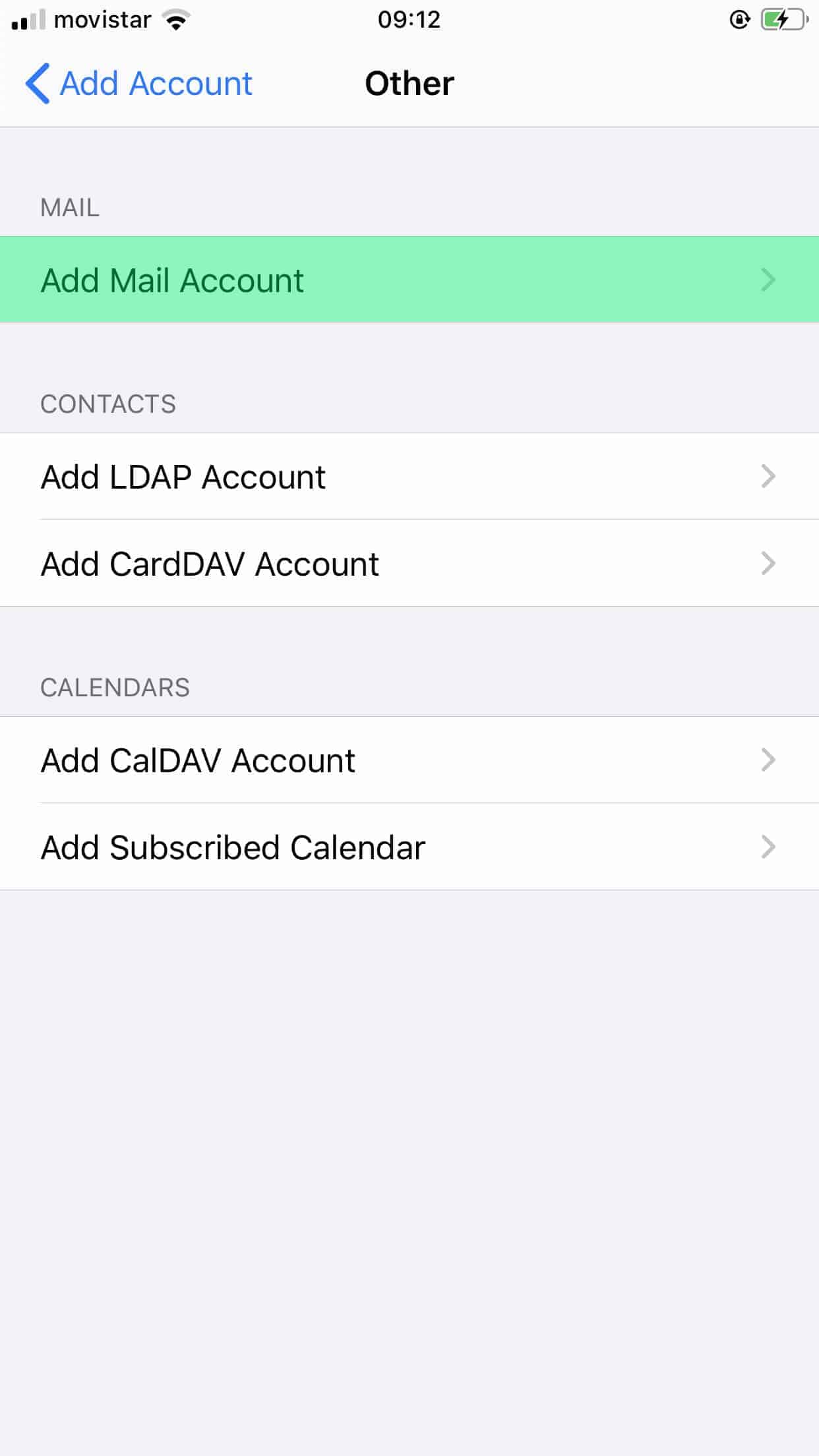This screenshot has width=819, height=1456.
Task: Tap Add CalDAV Account row
Action: click(x=409, y=760)
